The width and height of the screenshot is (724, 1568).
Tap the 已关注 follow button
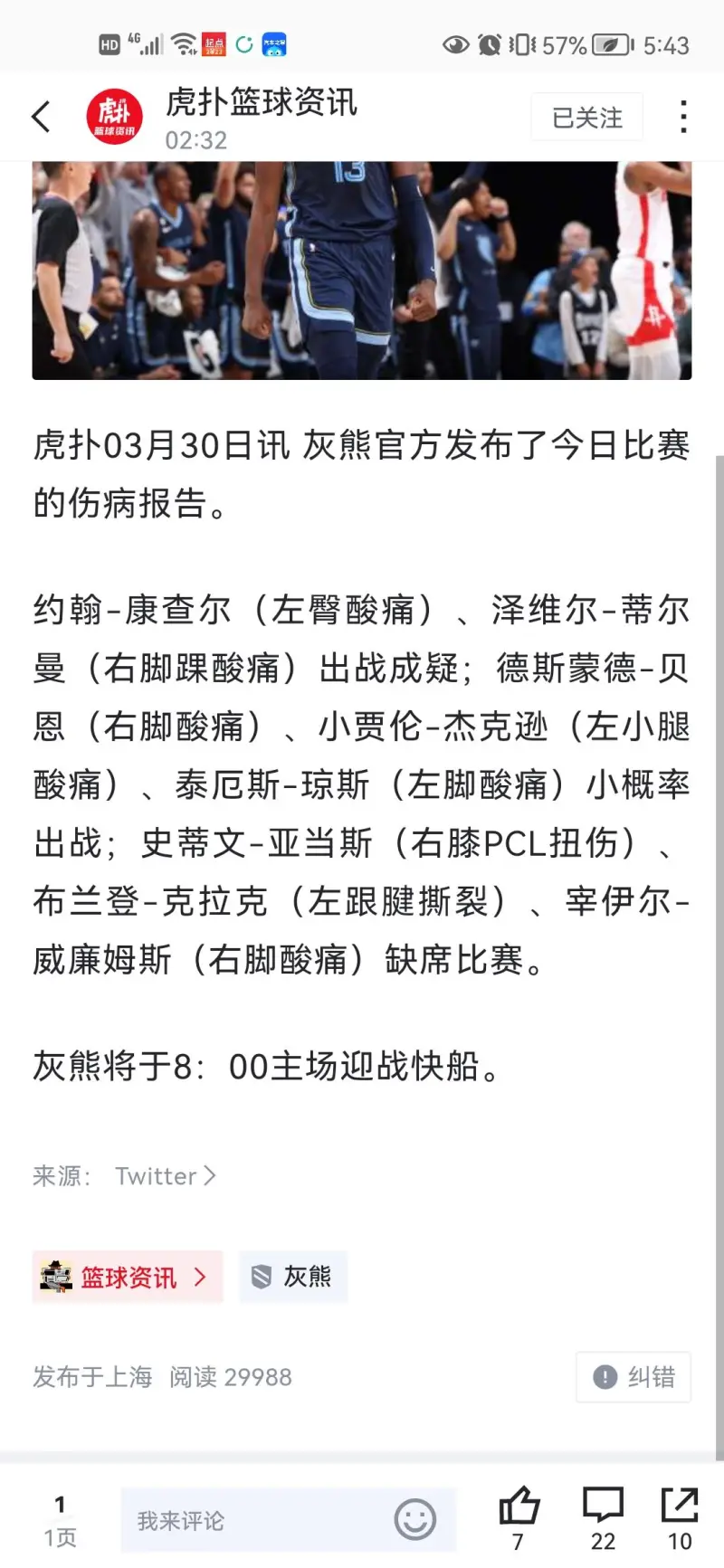(x=586, y=118)
